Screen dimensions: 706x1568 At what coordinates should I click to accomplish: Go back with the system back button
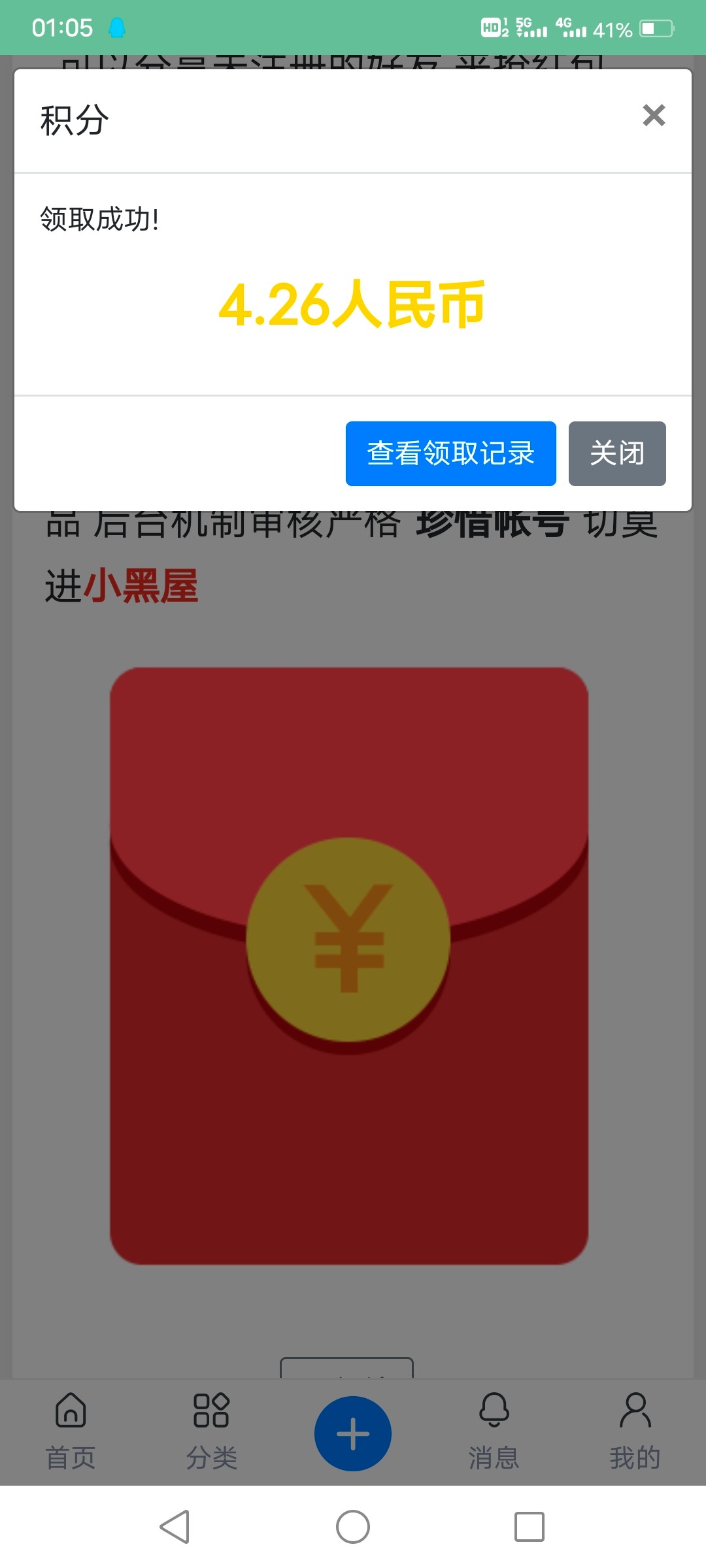(x=175, y=1527)
